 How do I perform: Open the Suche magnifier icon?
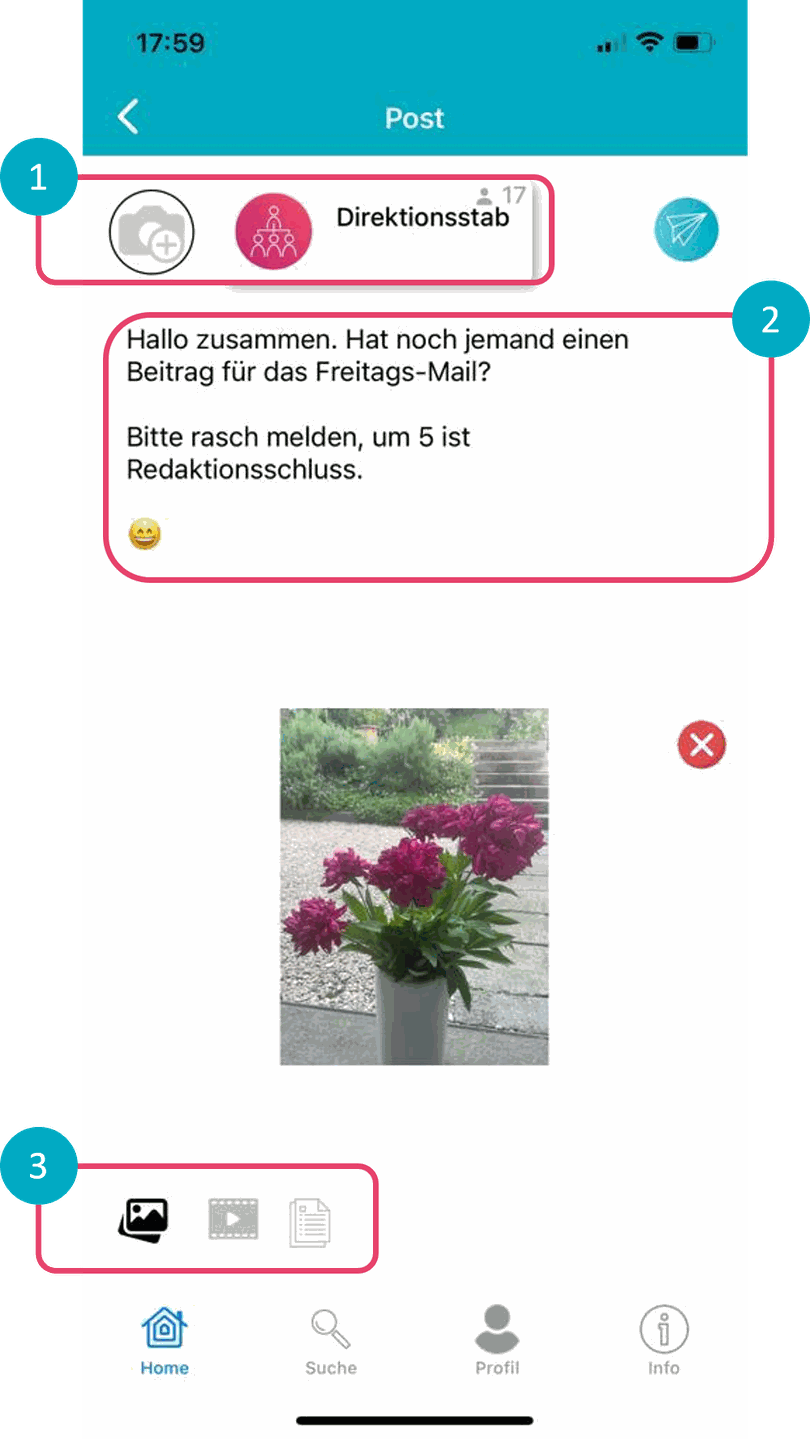(x=330, y=1330)
